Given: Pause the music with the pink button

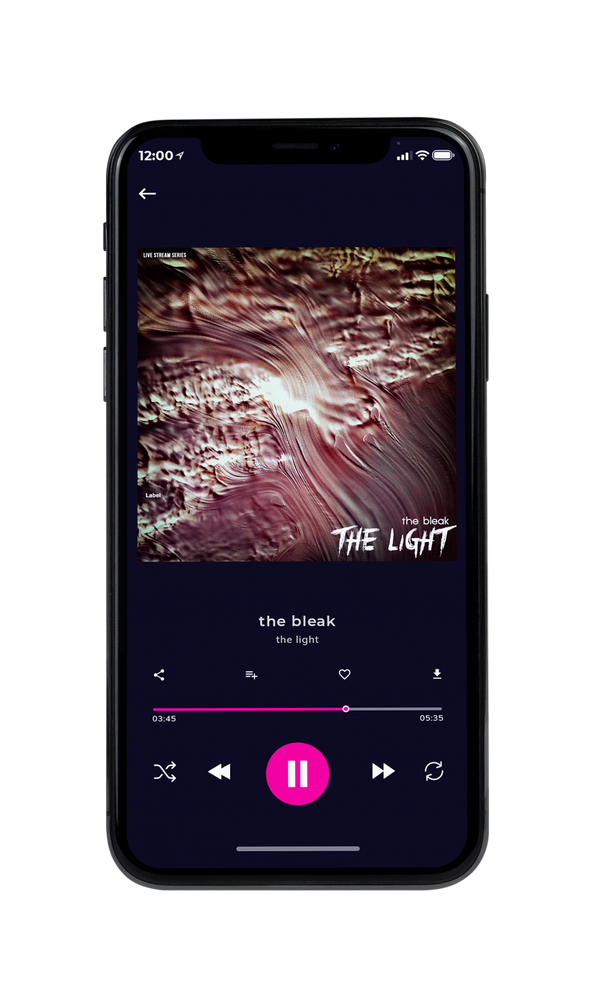Looking at the screenshot, I should click(297, 774).
